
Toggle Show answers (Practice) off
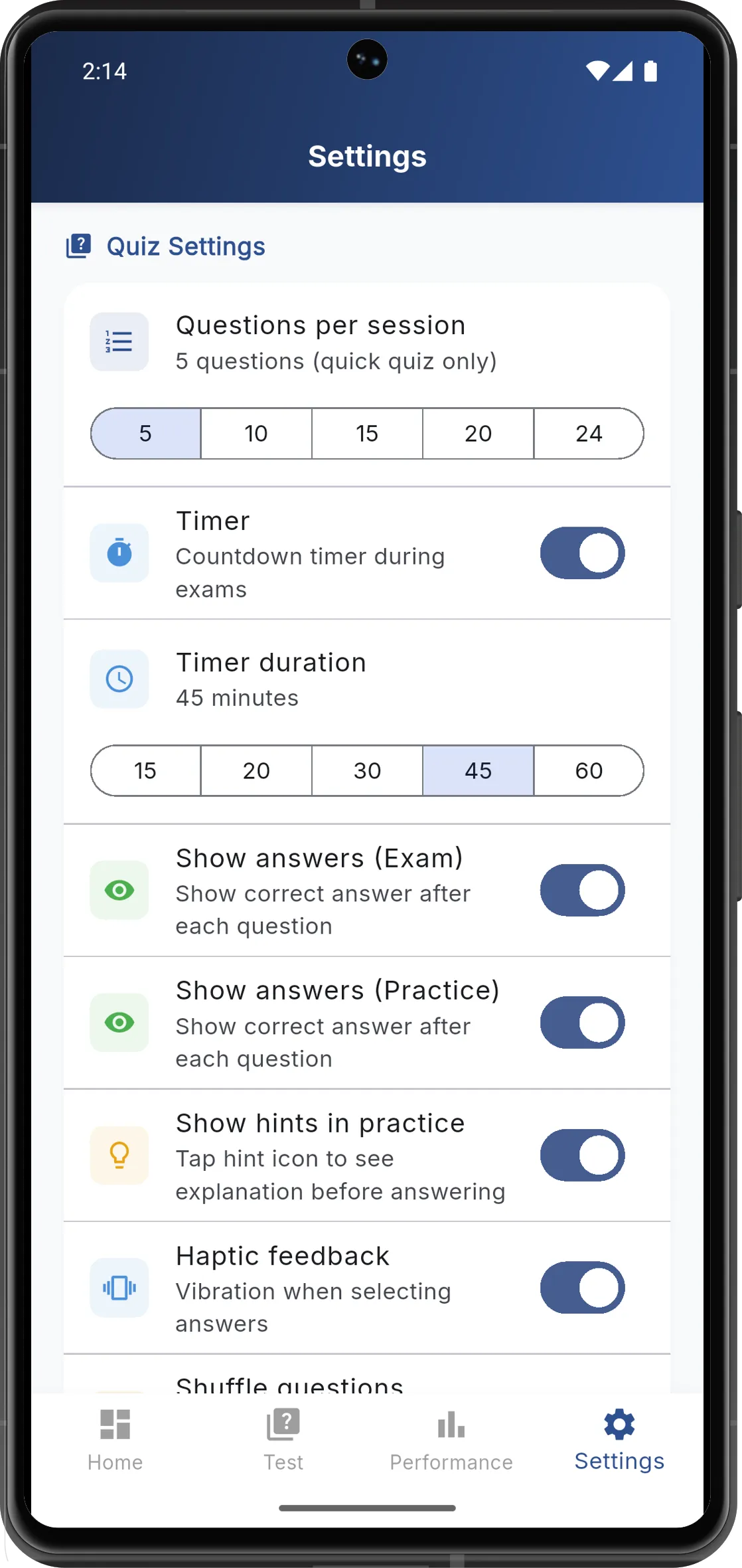[582, 1023]
